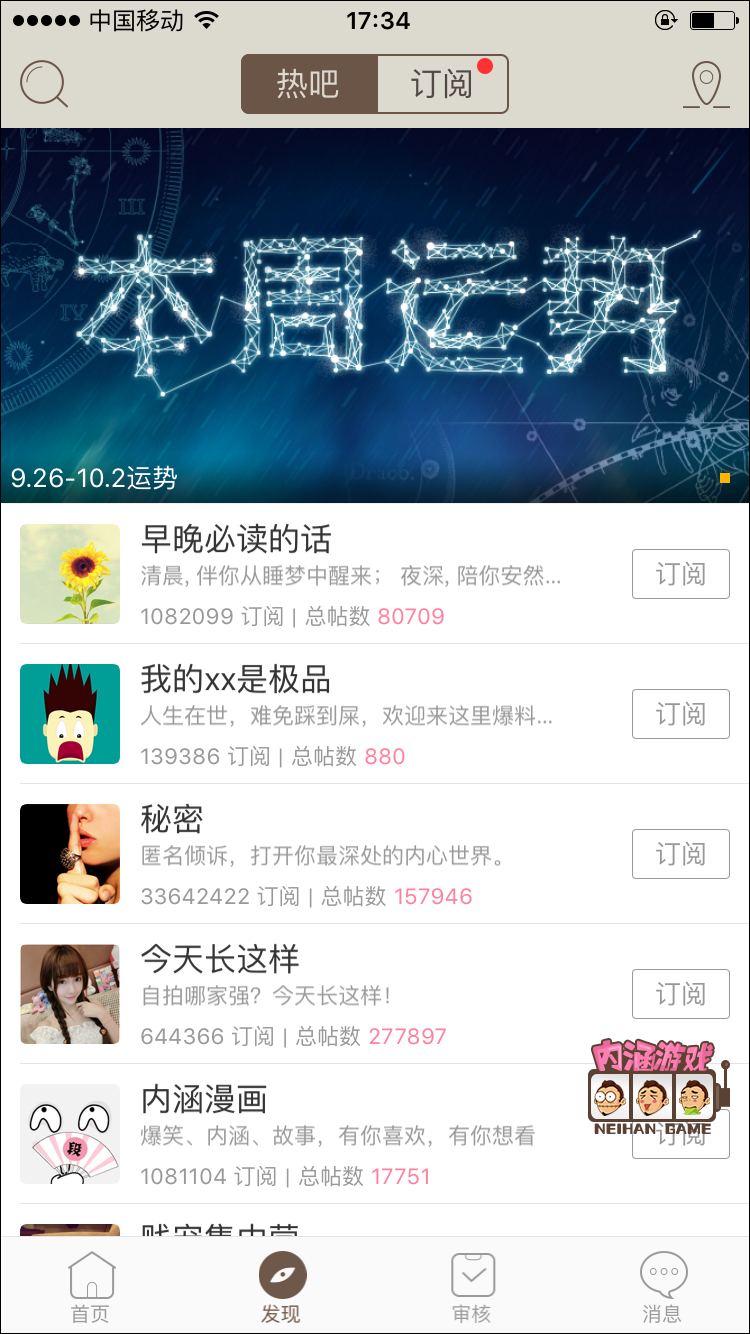Open the 本周运势 banner

pyautogui.click(x=375, y=315)
